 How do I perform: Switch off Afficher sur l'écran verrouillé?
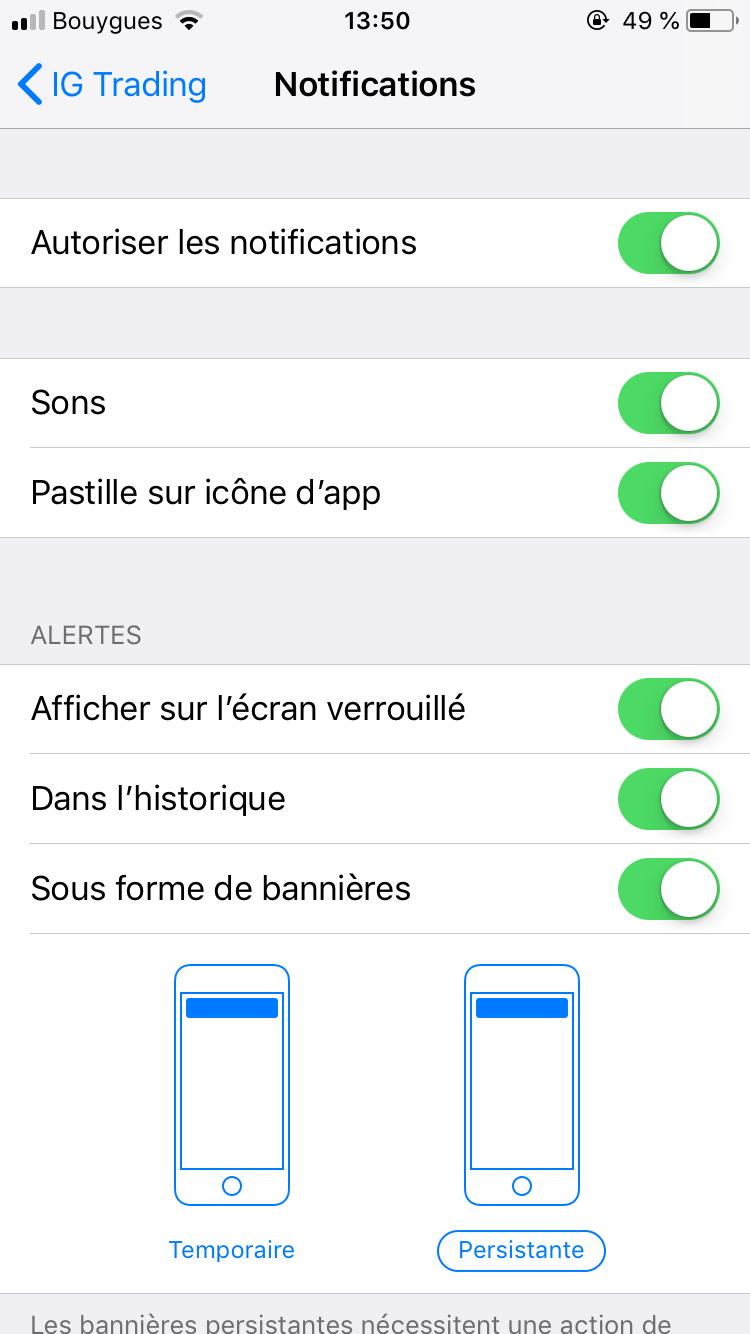click(x=668, y=709)
